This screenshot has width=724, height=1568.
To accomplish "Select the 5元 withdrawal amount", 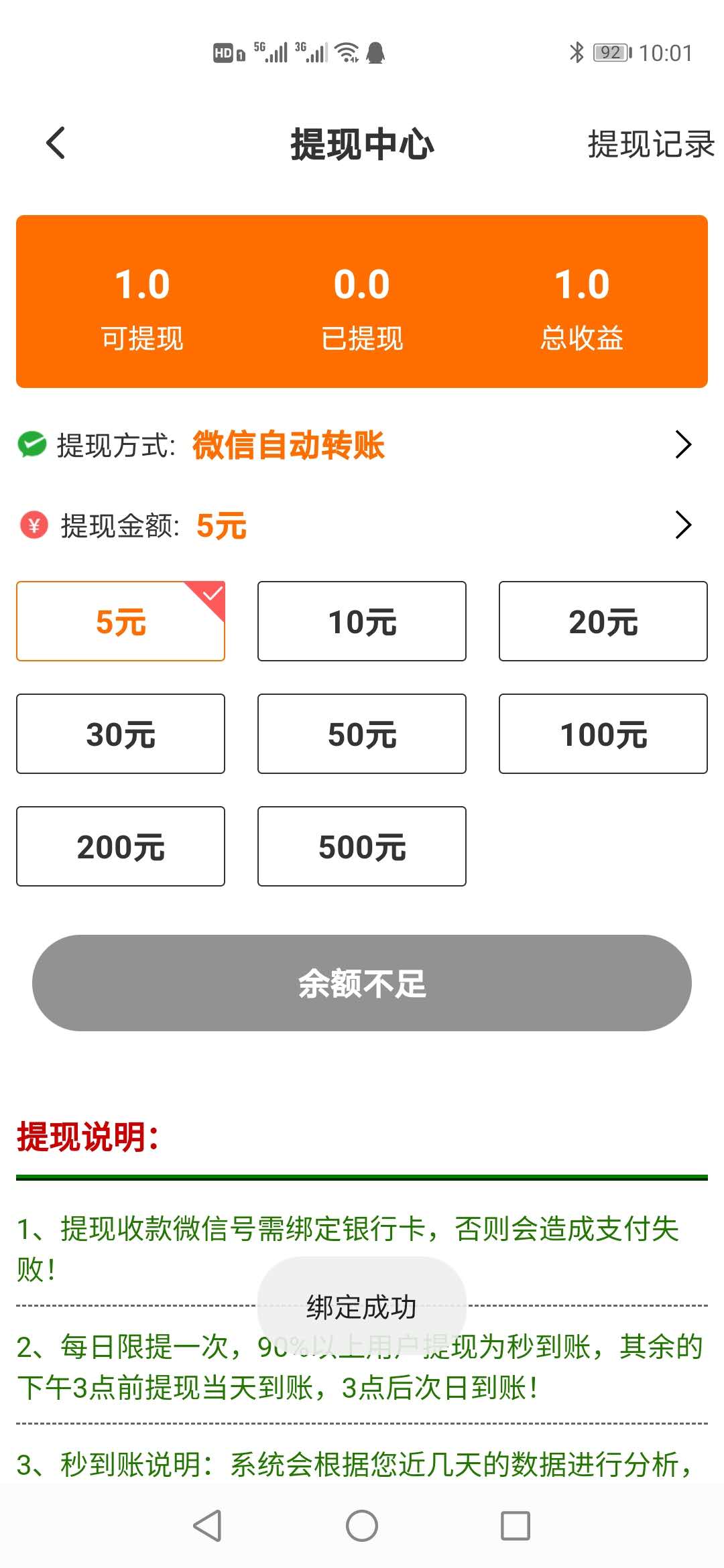I will (121, 621).
